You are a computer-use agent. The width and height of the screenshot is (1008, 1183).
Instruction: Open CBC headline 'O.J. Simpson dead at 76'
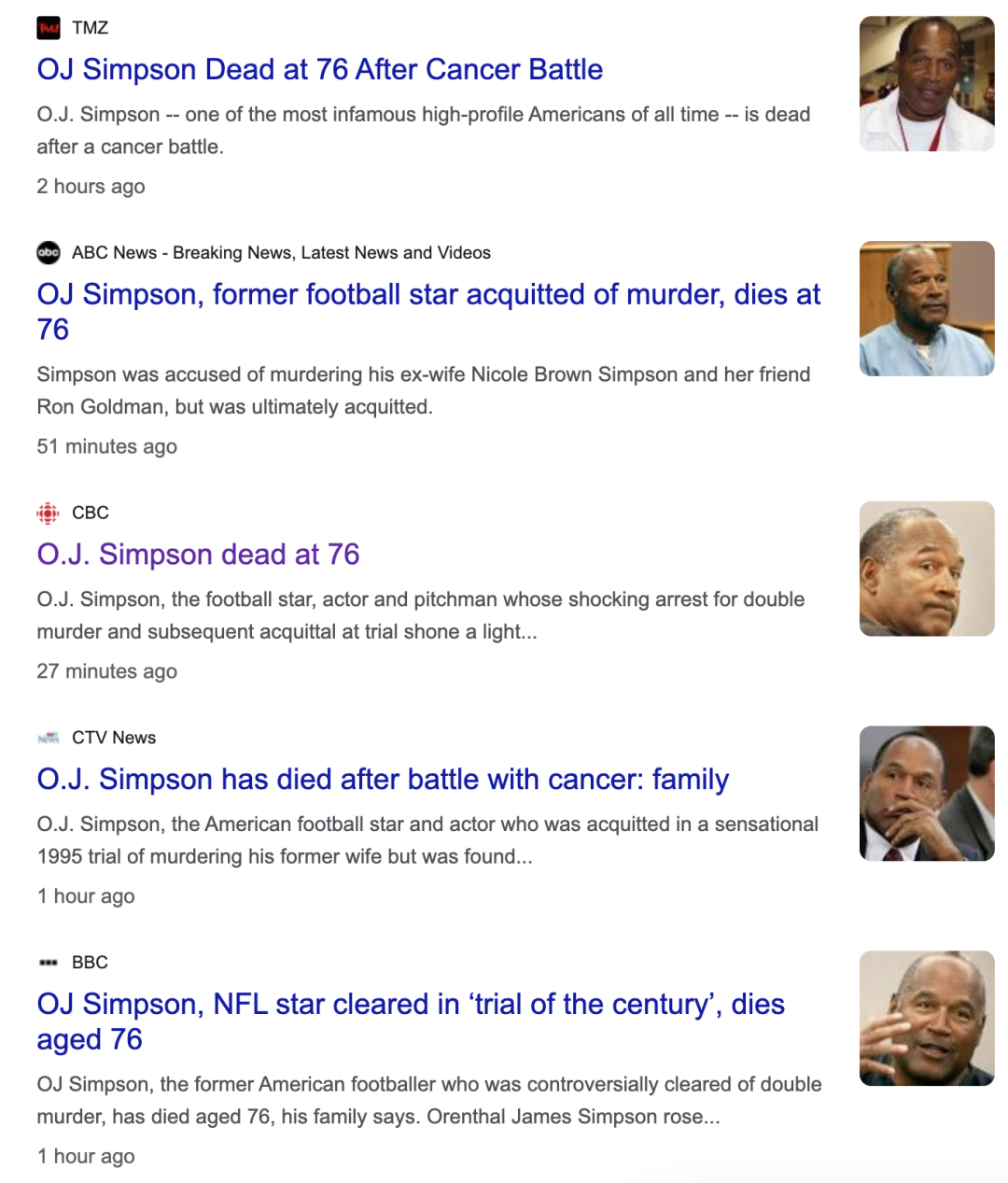(x=198, y=555)
